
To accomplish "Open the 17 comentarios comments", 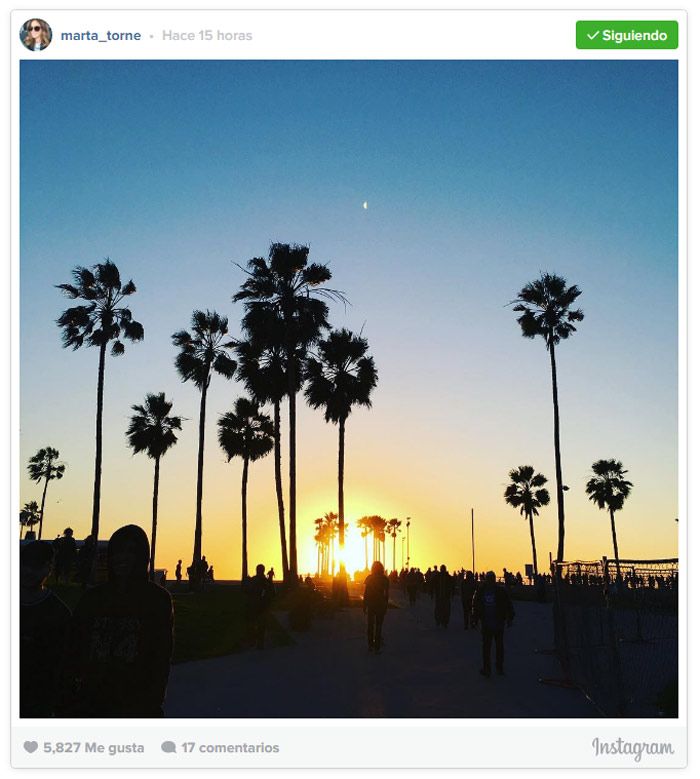I will pos(220,747).
